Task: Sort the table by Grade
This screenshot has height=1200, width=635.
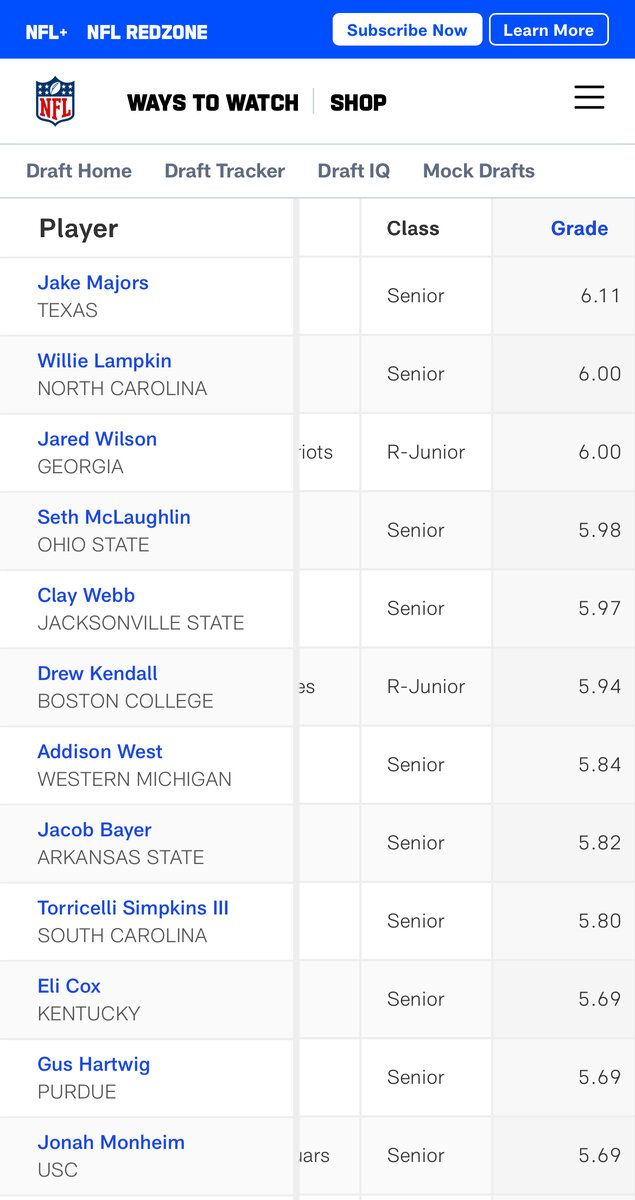Action: click(579, 228)
